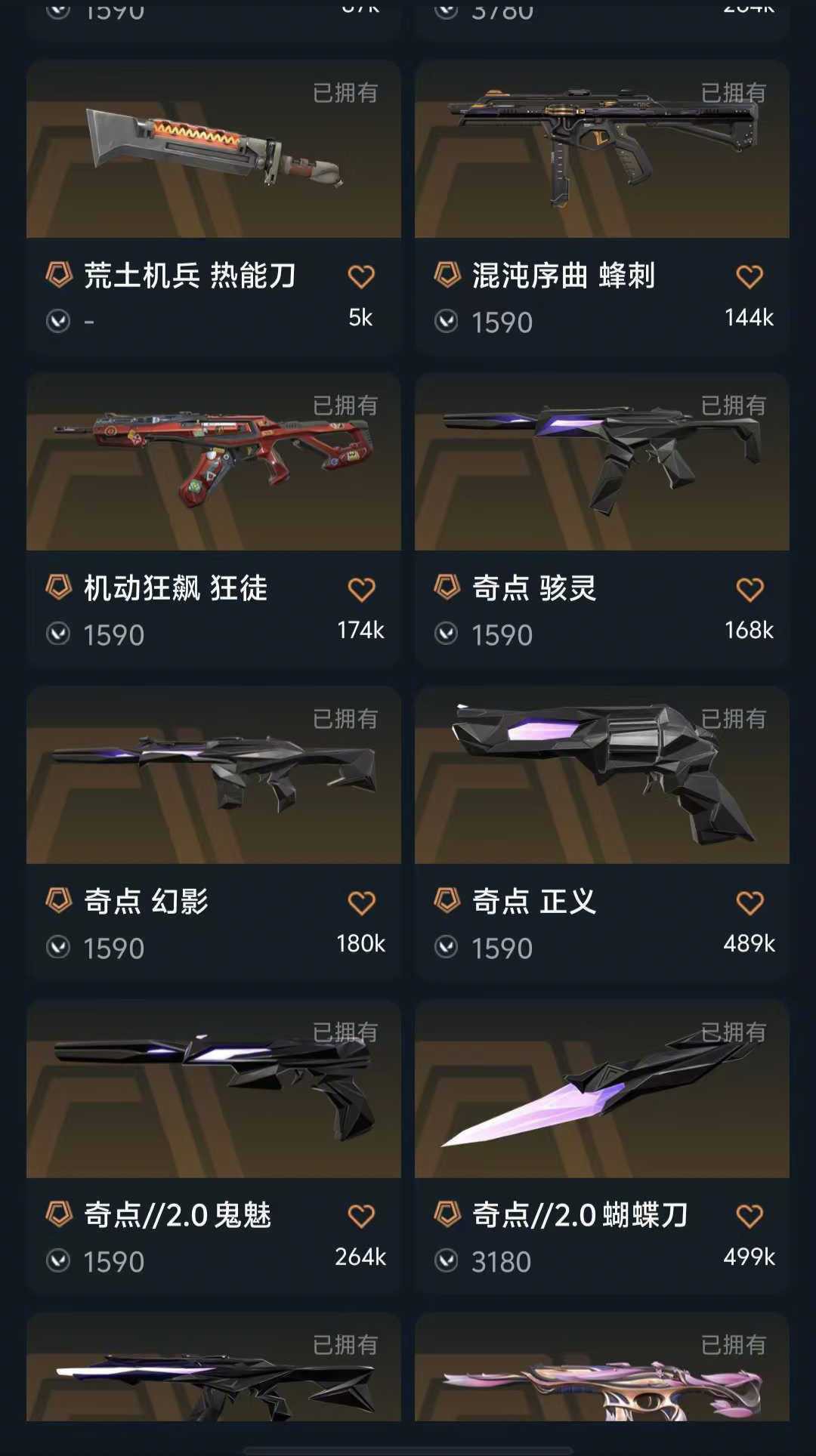Favorite the 奇点 骇灵 skin

[x=750, y=589]
